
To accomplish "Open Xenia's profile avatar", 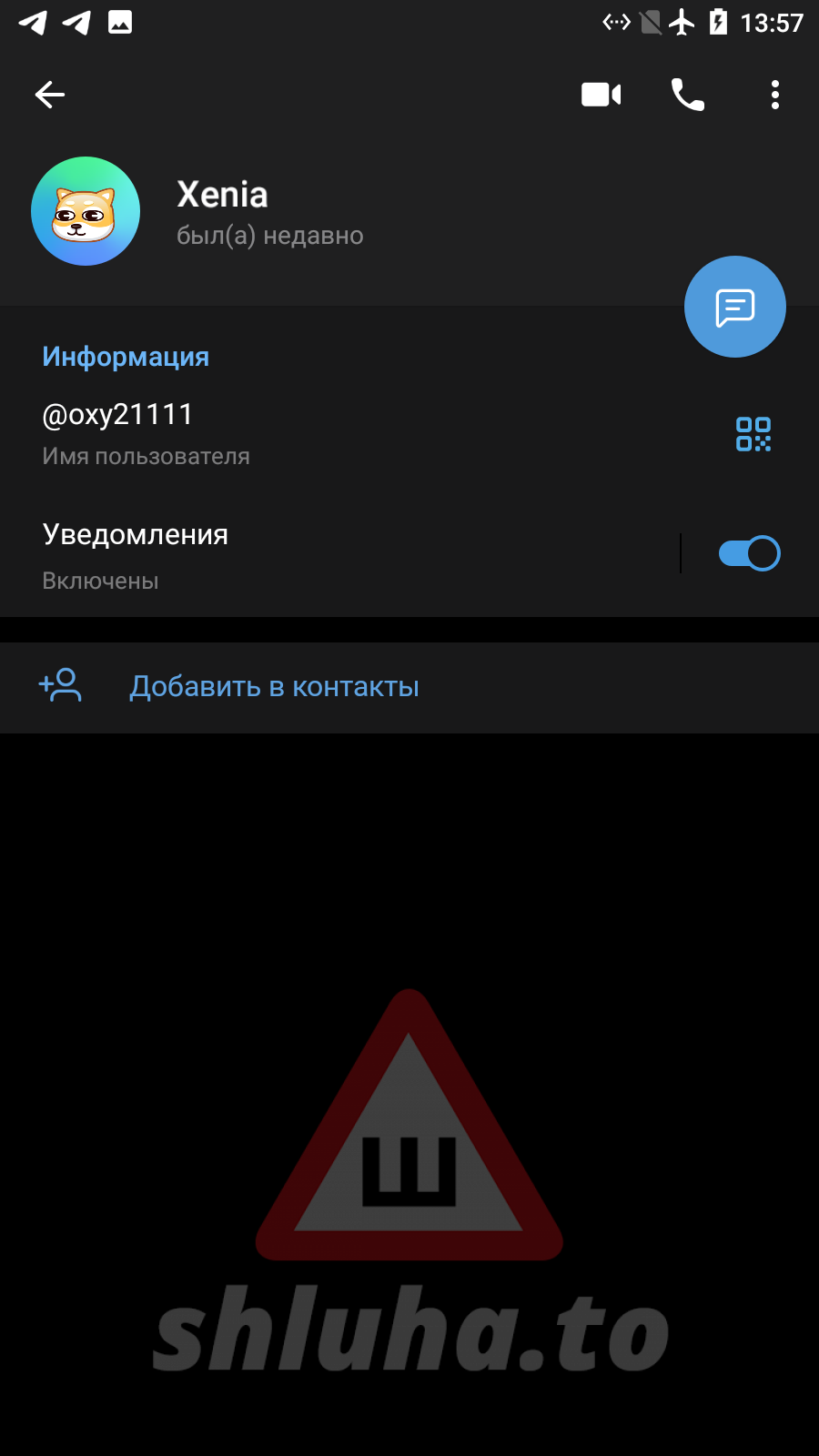I will click(86, 211).
